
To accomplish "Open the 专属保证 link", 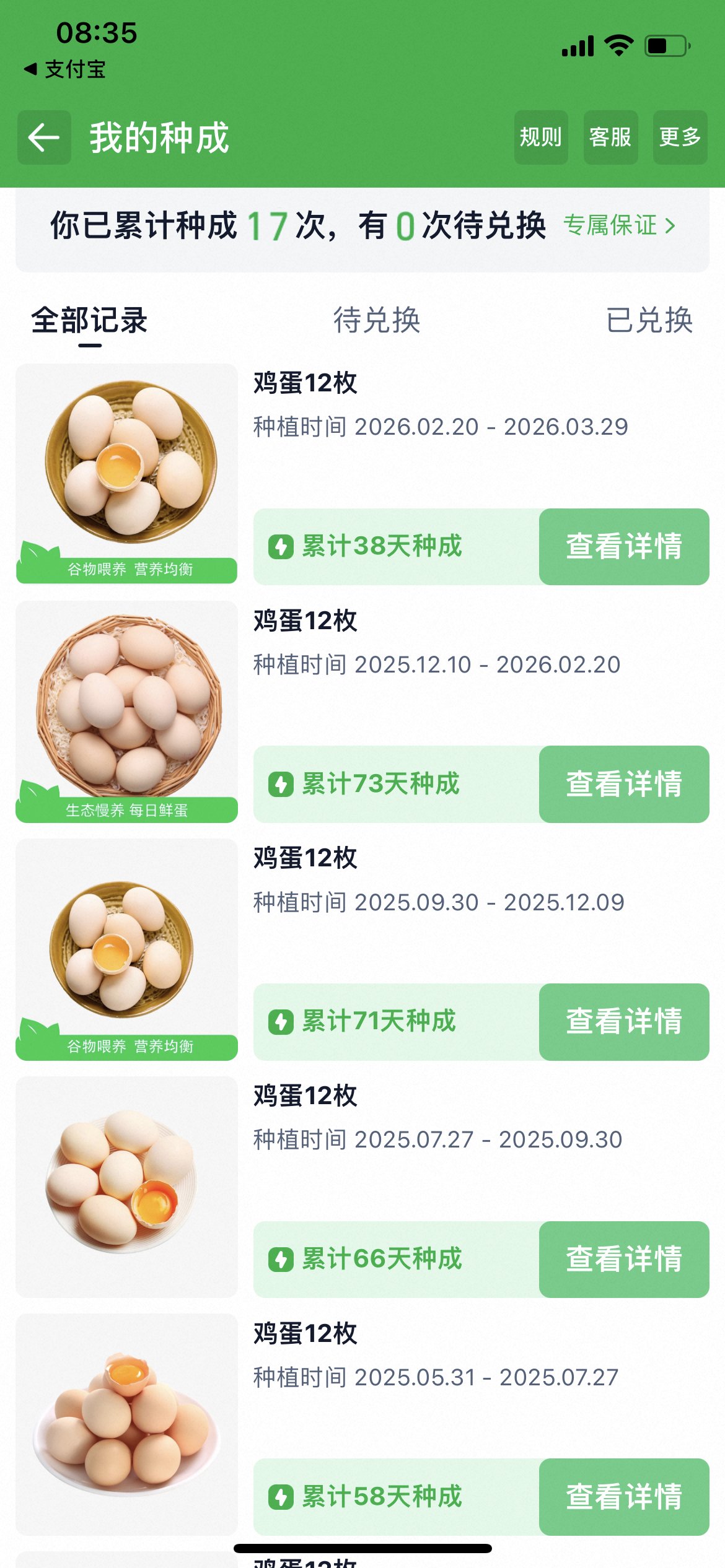I will point(618,225).
